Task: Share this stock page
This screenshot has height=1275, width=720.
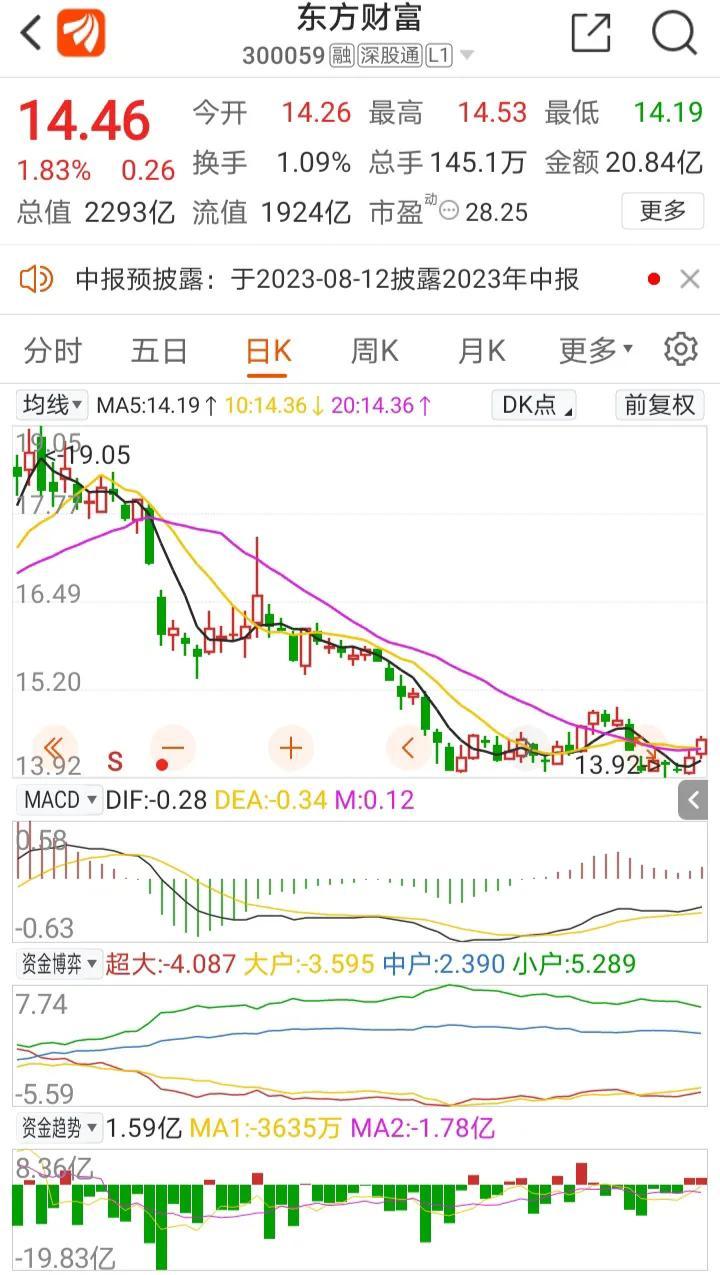Action: [x=591, y=33]
